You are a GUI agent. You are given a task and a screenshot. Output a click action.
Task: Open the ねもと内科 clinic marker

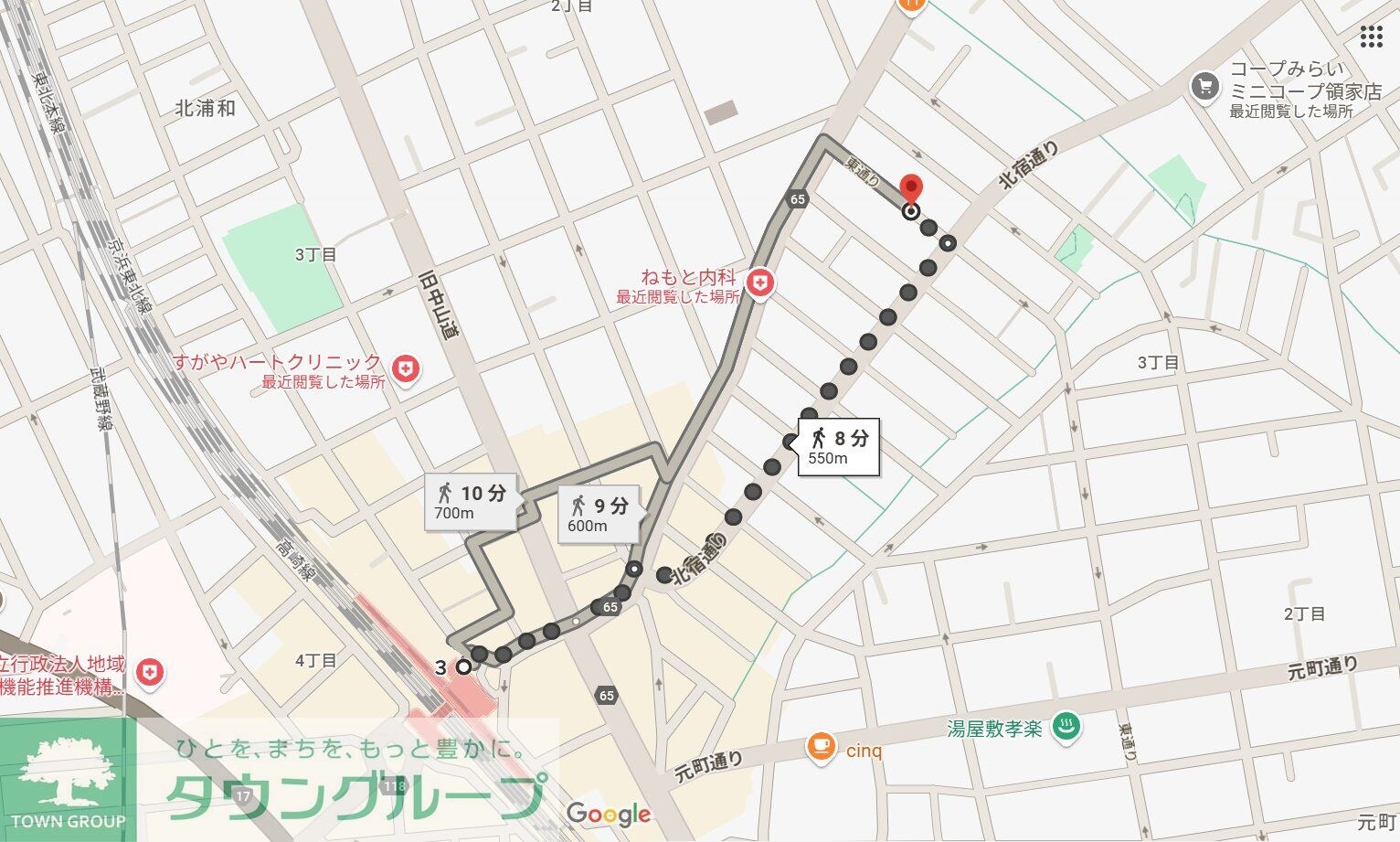[x=758, y=284]
